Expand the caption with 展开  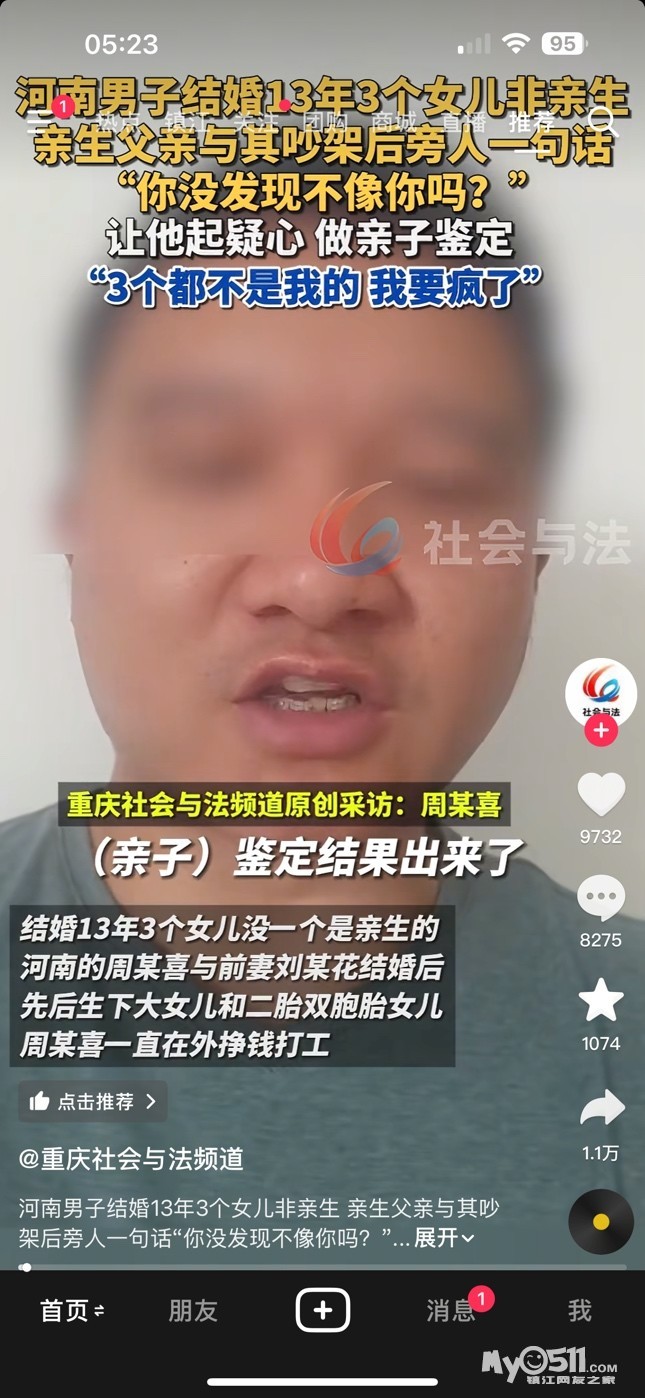point(444,1238)
